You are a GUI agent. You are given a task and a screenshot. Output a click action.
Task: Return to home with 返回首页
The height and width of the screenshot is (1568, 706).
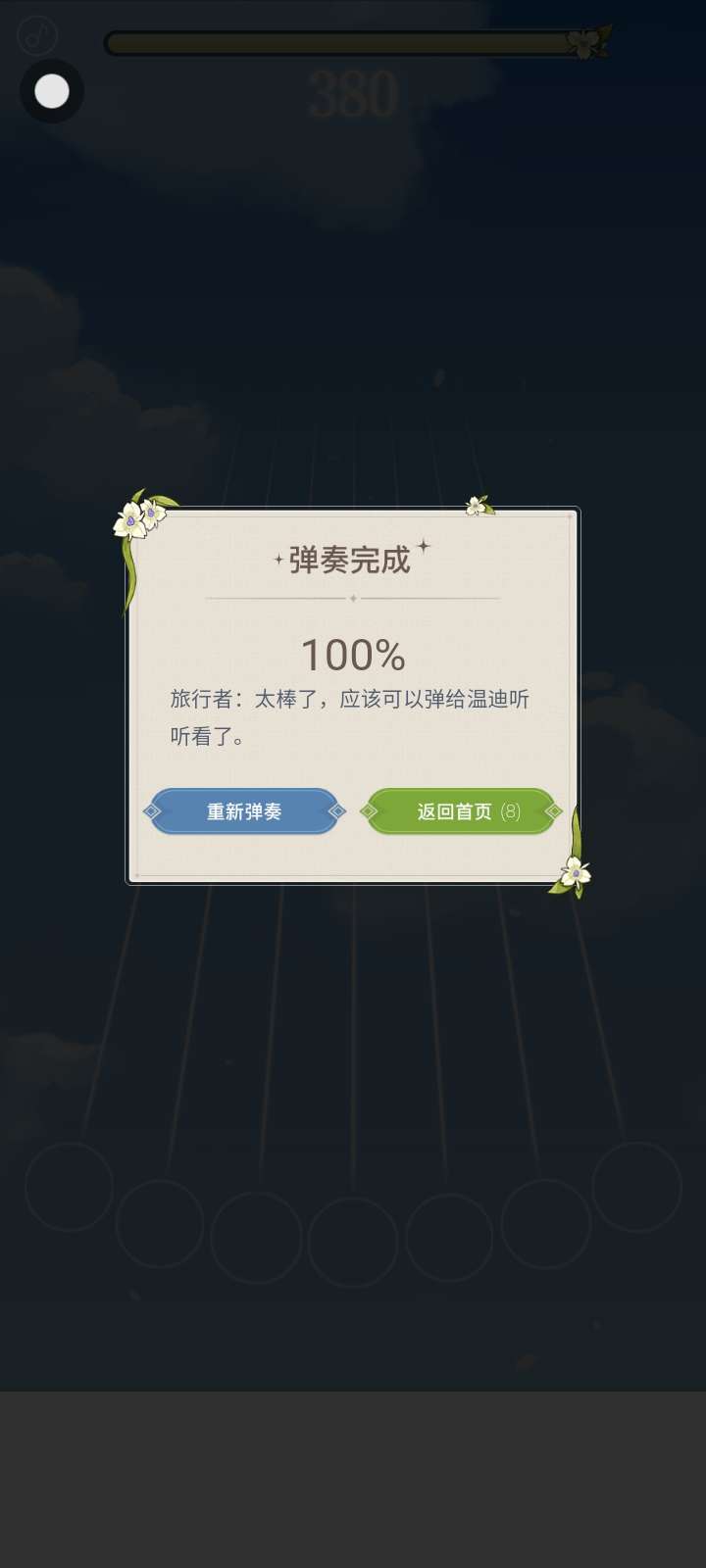[461, 811]
